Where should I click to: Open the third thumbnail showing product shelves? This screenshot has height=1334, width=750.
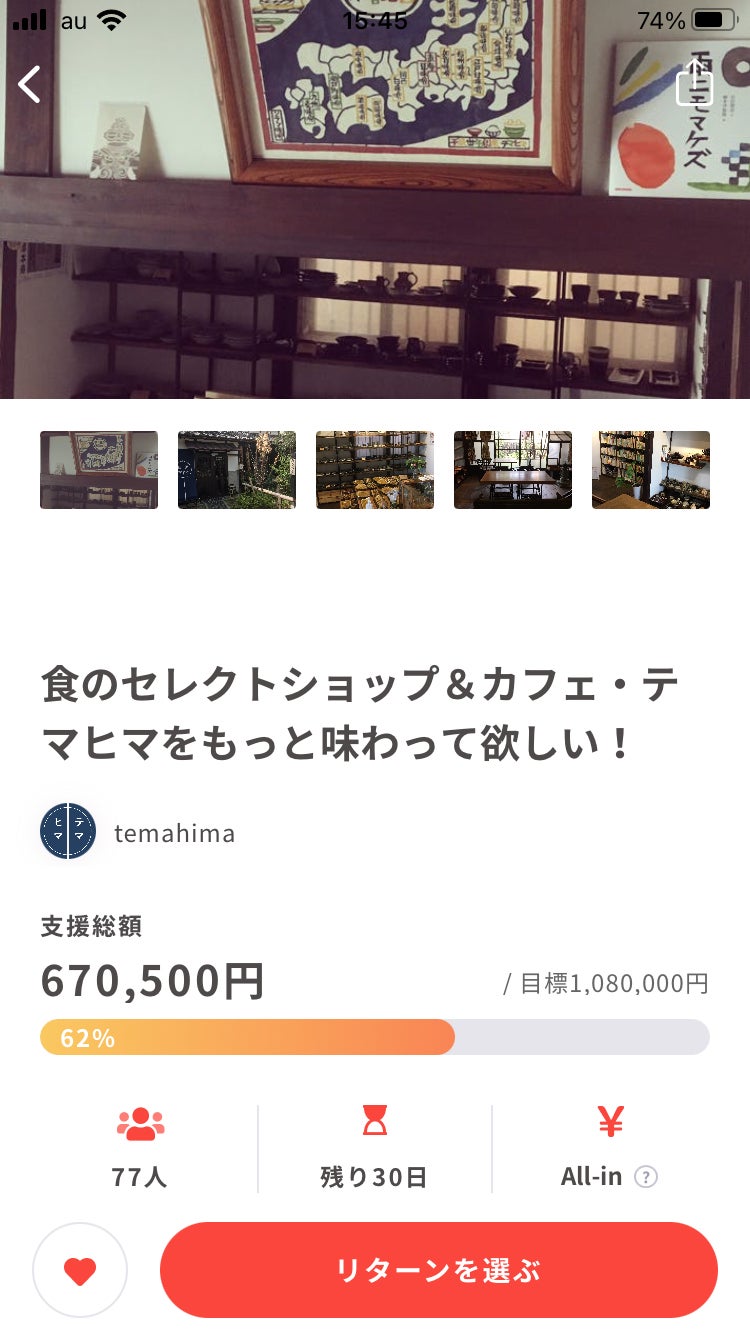tap(375, 470)
